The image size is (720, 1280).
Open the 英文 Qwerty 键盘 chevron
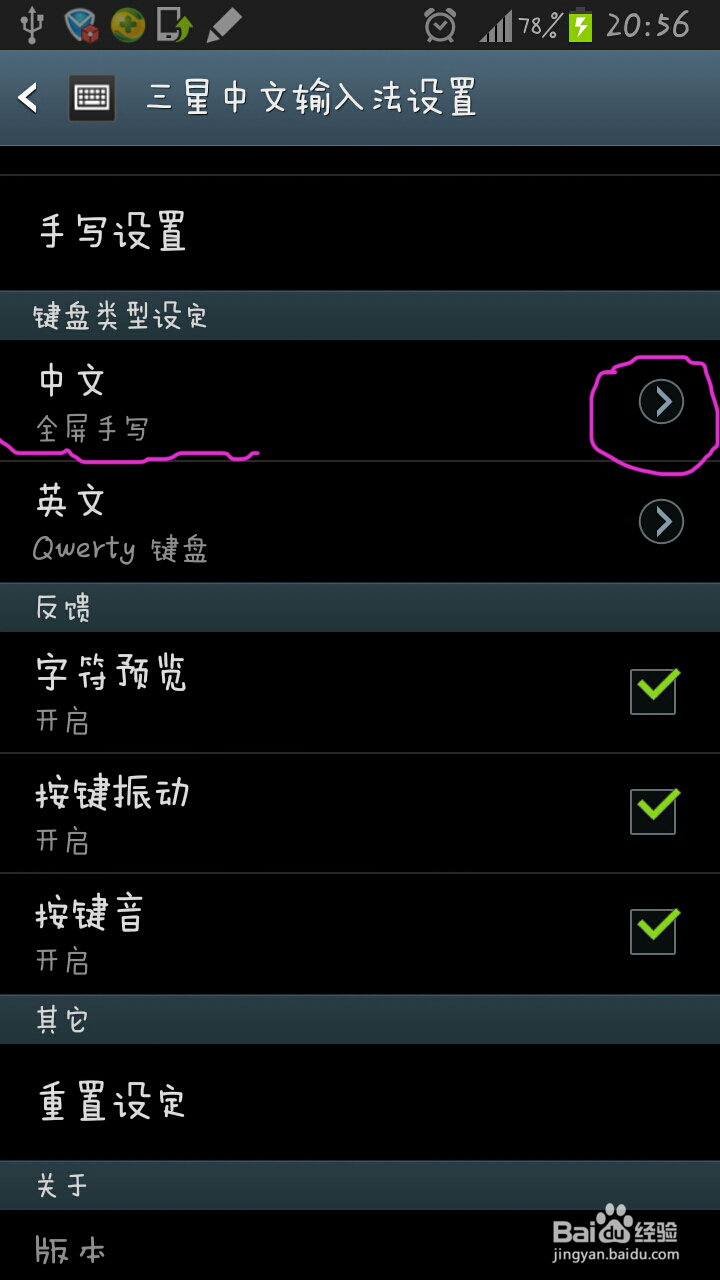659,522
